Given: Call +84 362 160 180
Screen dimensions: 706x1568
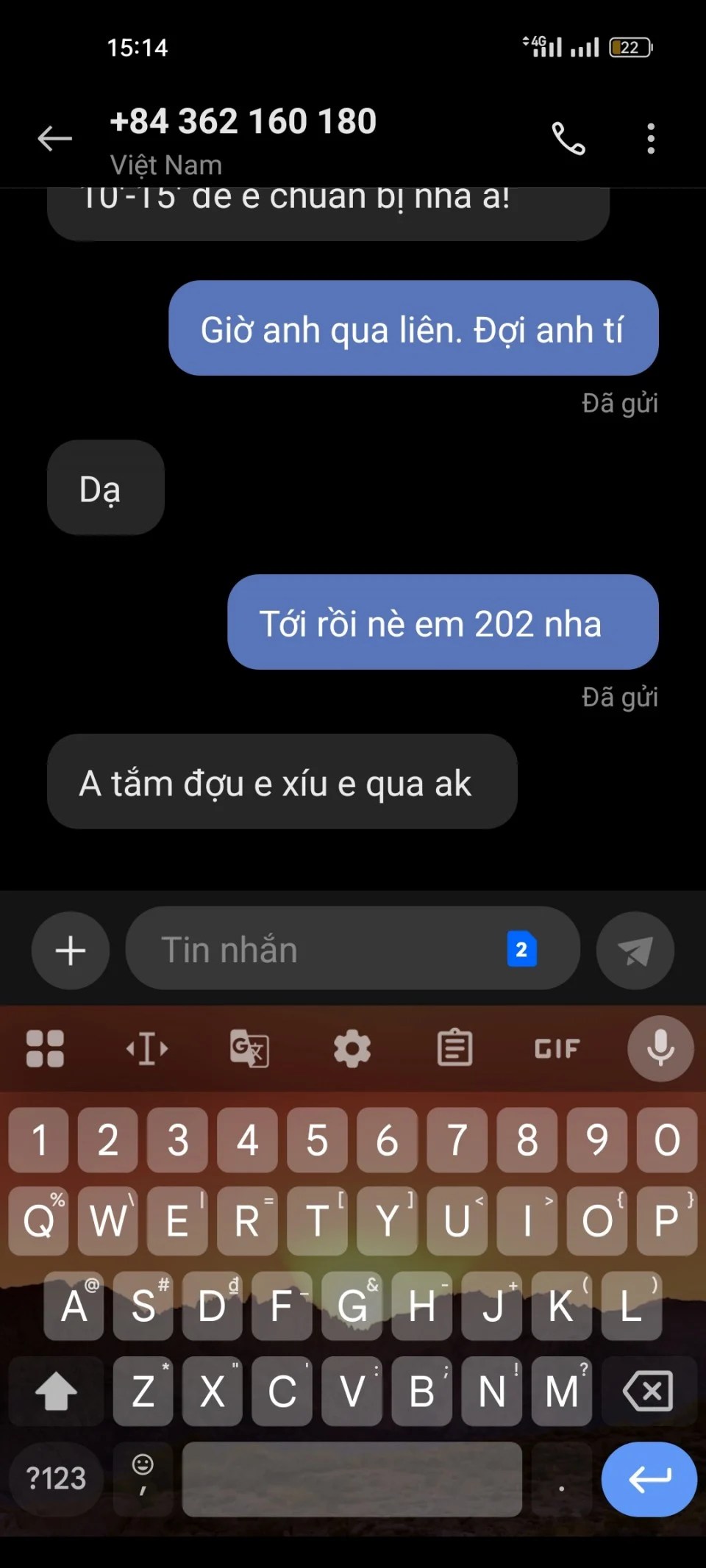Looking at the screenshot, I should [568, 138].
